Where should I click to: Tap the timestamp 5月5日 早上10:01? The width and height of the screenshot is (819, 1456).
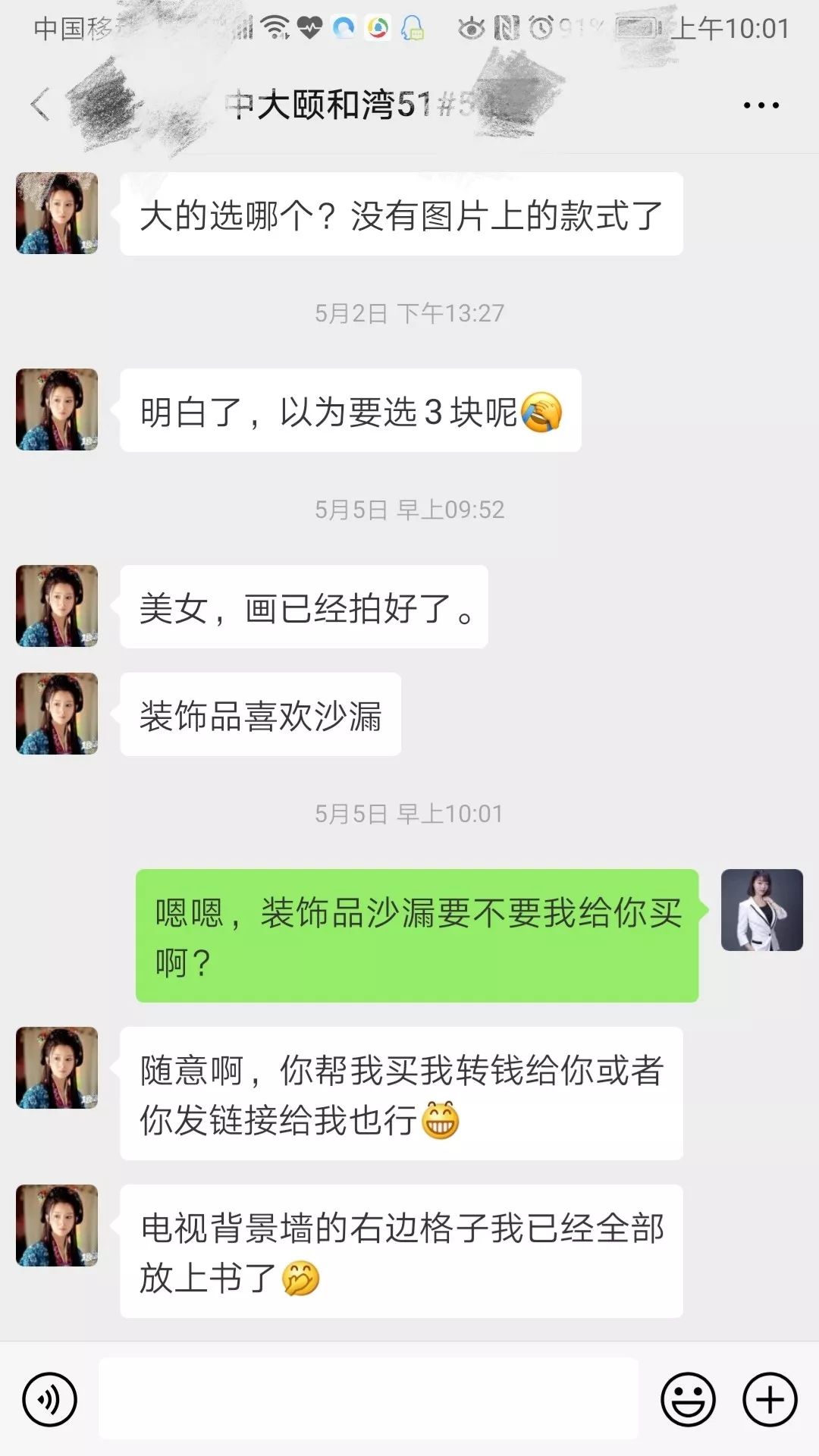pos(409,814)
